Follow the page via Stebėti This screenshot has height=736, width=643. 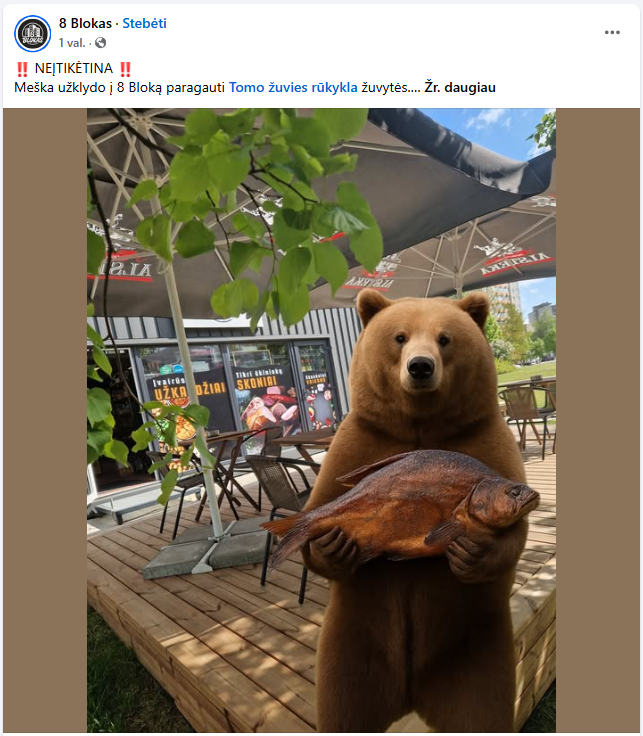[x=145, y=23]
